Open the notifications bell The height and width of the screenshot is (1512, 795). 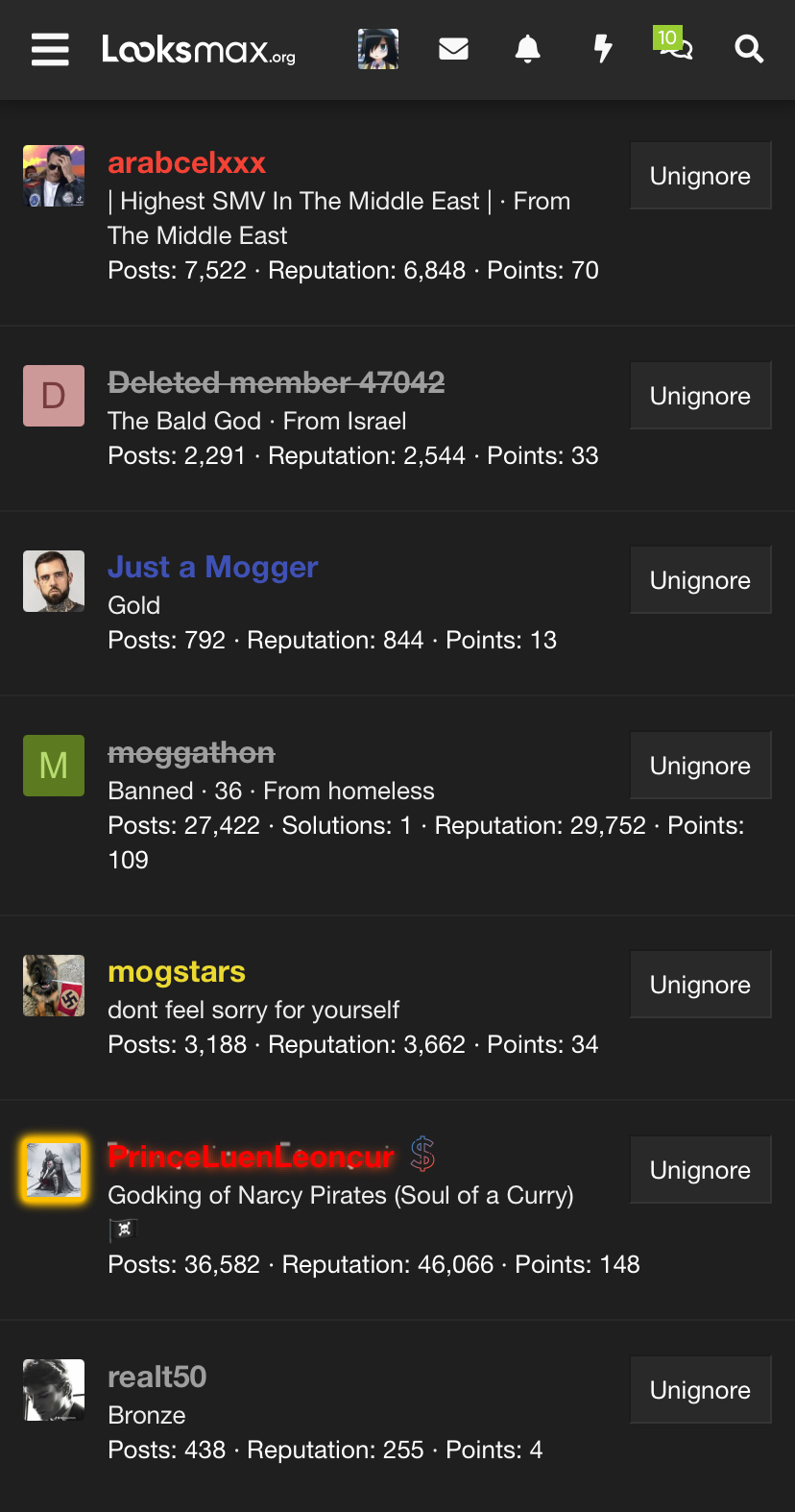pos(527,49)
